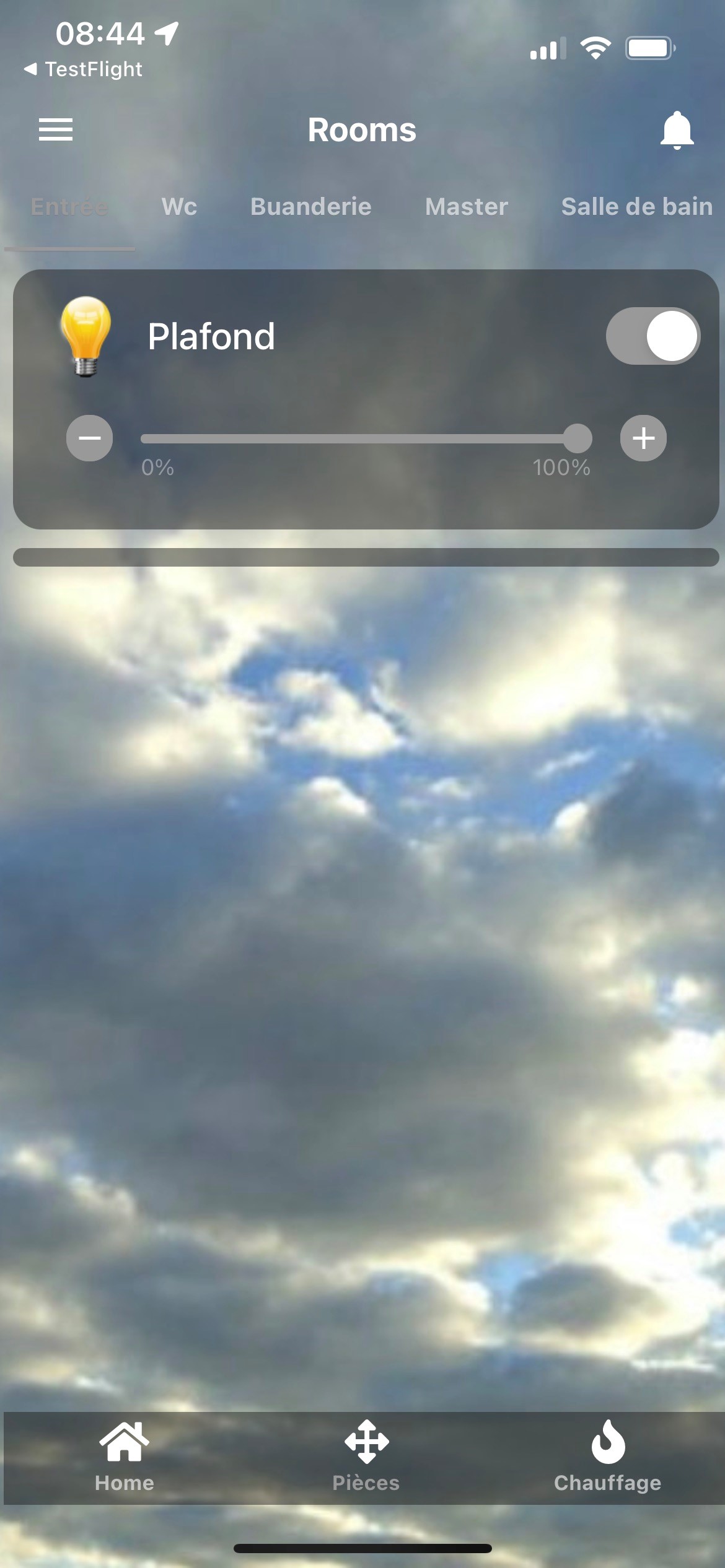Switch to the Wc room tab
725x1568 pixels.
click(x=179, y=207)
